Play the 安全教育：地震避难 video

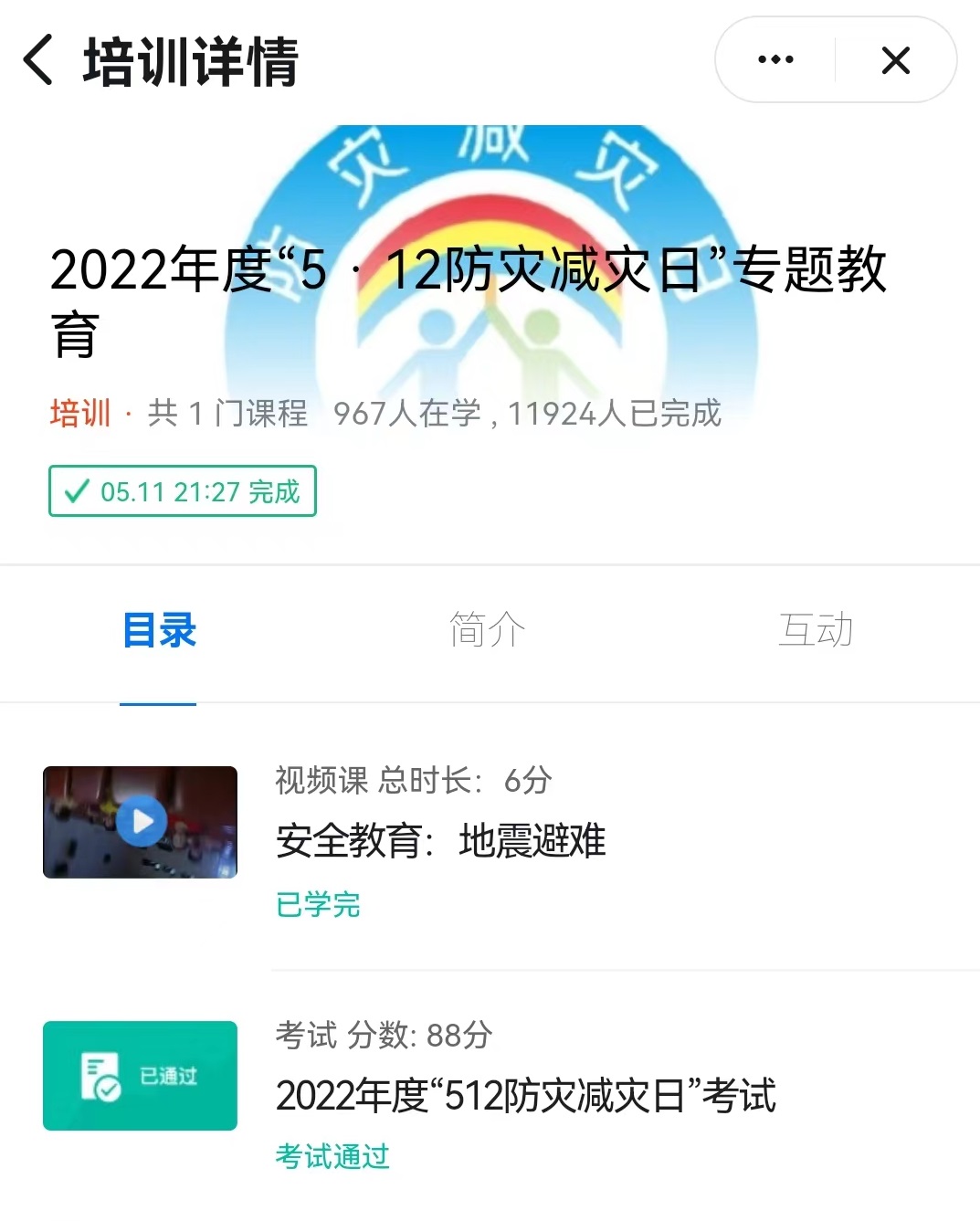point(141,822)
